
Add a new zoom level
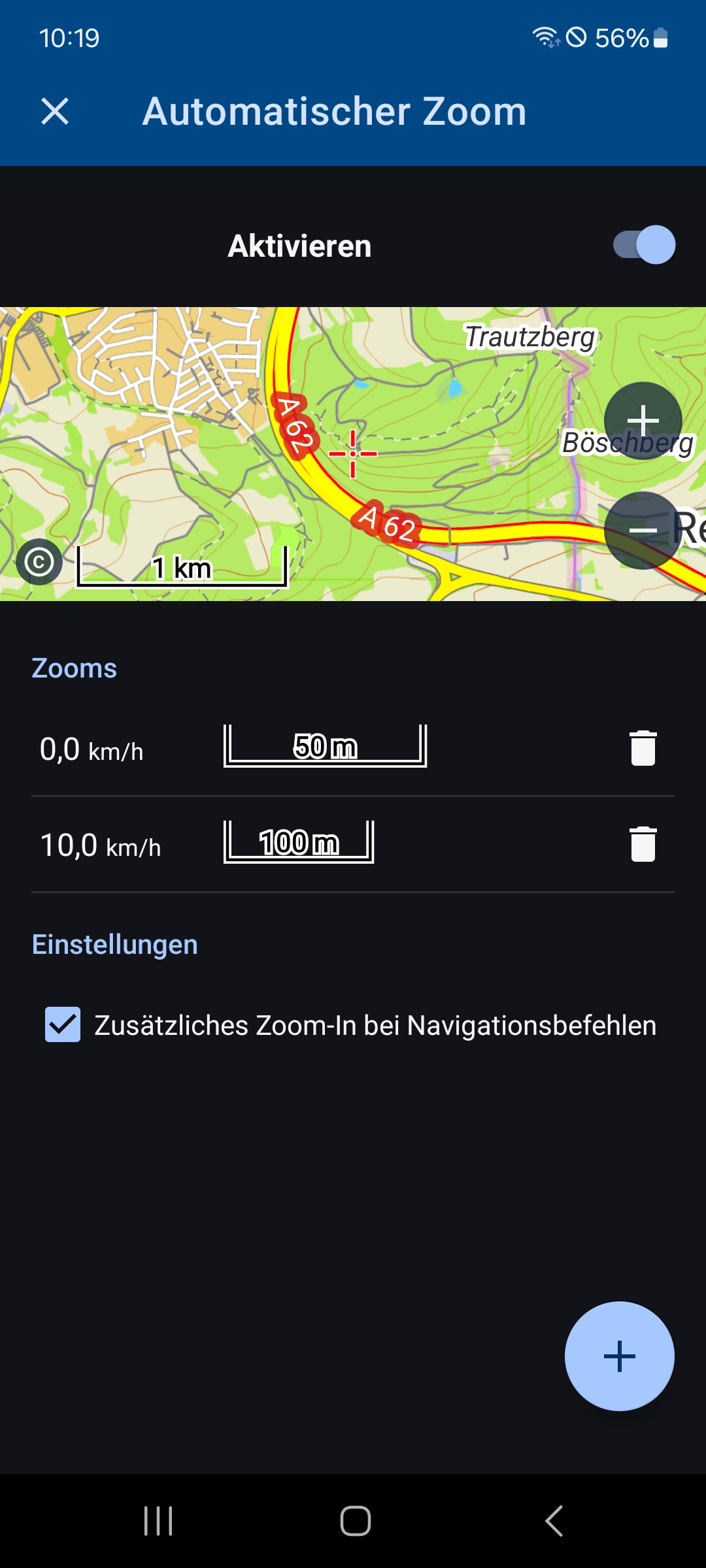(619, 1356)
